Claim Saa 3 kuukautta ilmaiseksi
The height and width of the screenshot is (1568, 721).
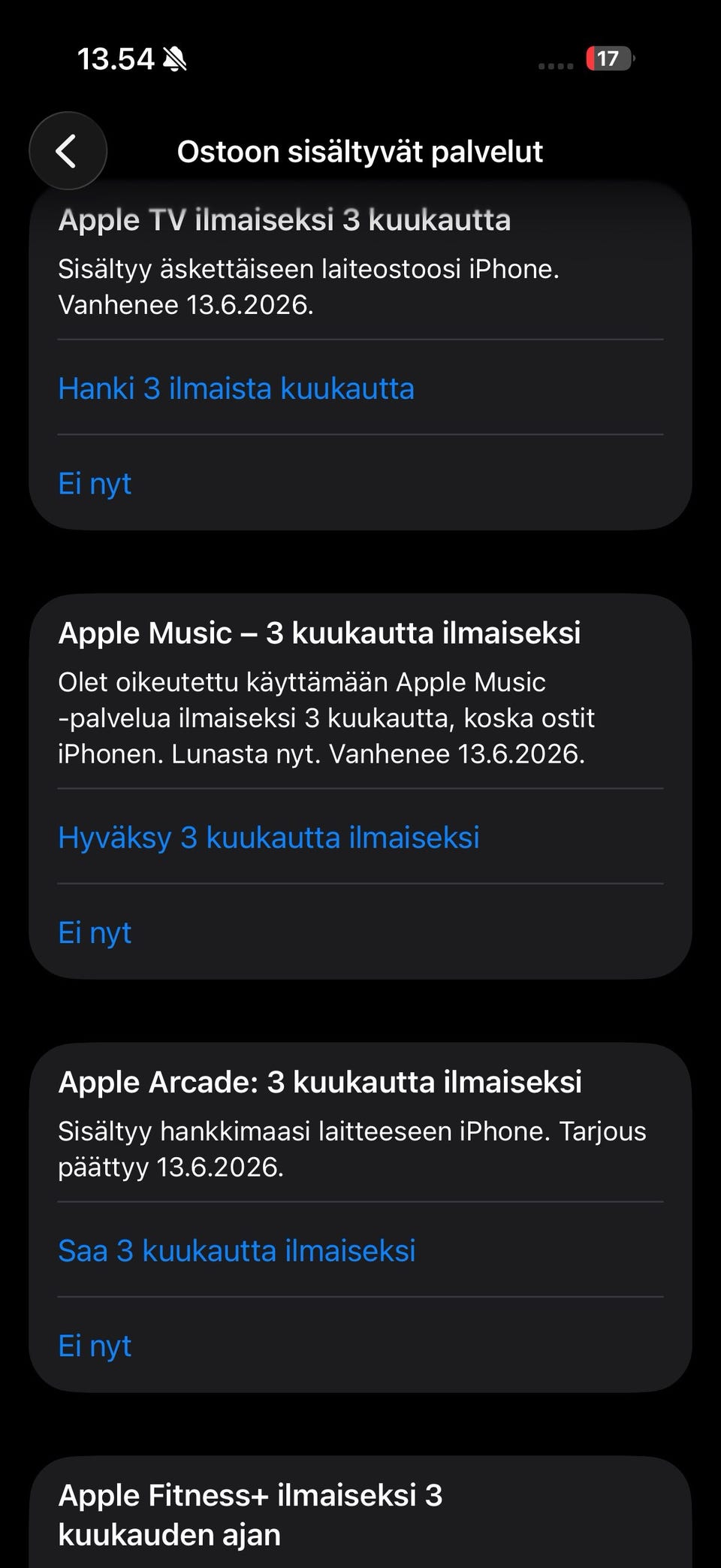tap(237, 1250)
